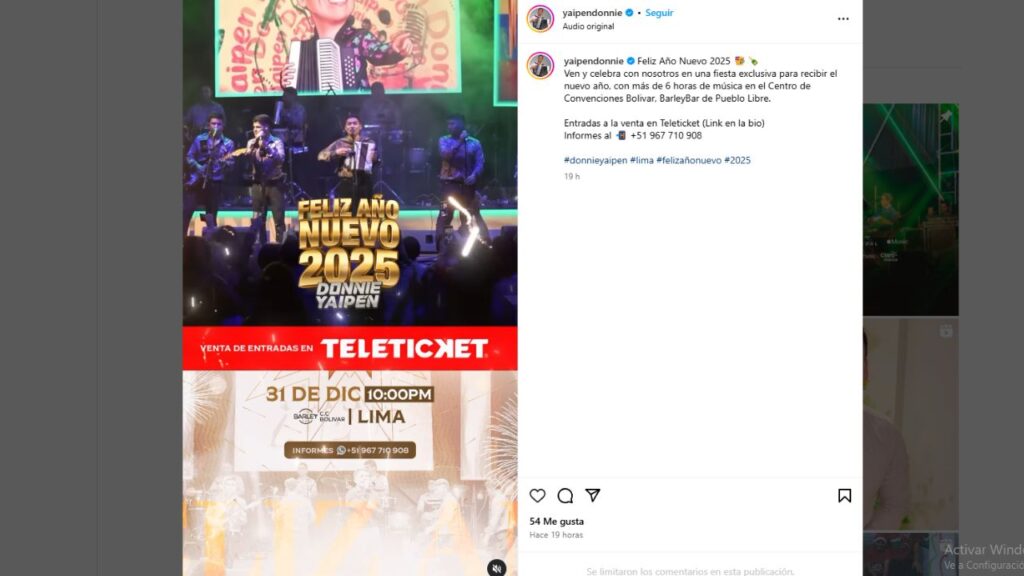This screenshot has height=576, width=1024.
Task: View the 54 Me gusta likes list
Action: [x=556, y=521]
